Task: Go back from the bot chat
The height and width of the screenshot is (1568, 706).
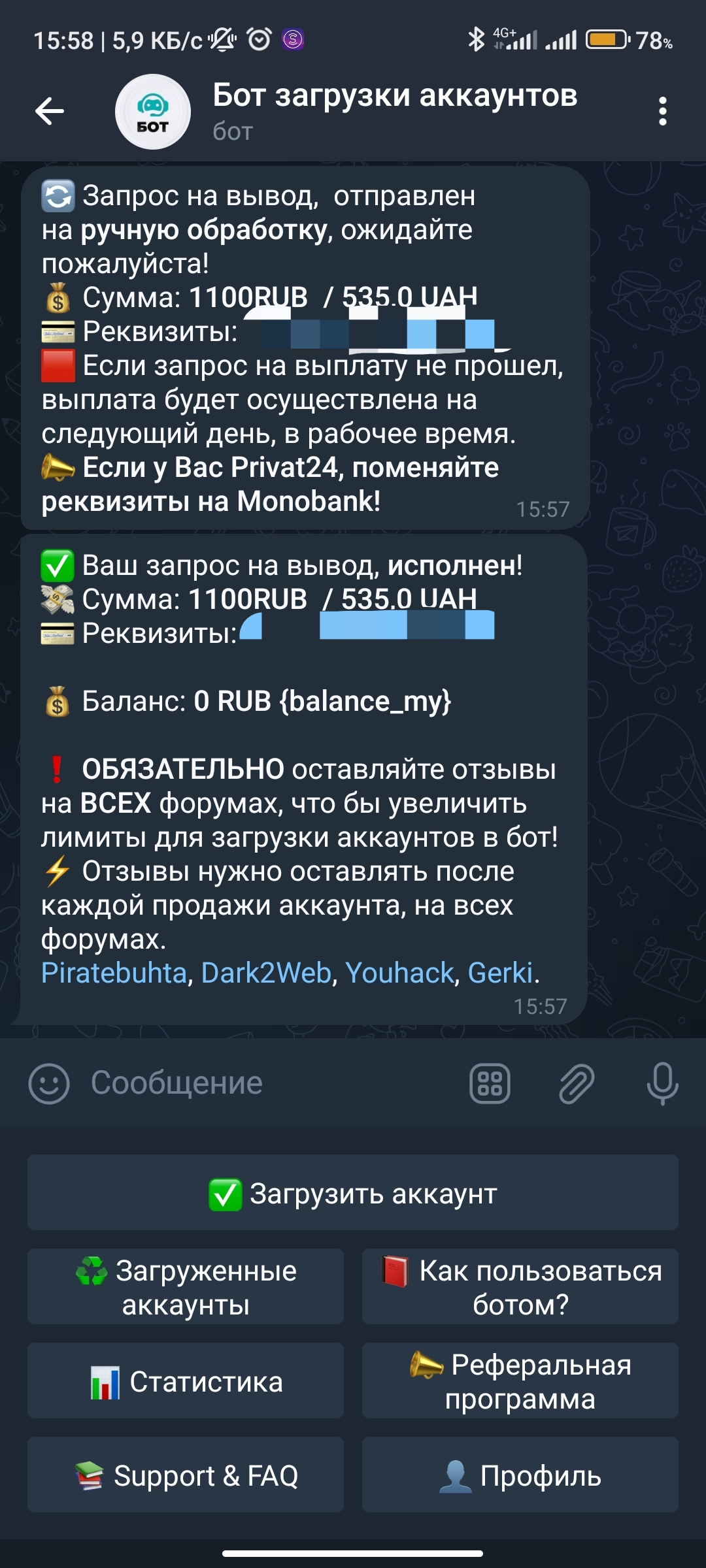Action: [x=50, y=111]
